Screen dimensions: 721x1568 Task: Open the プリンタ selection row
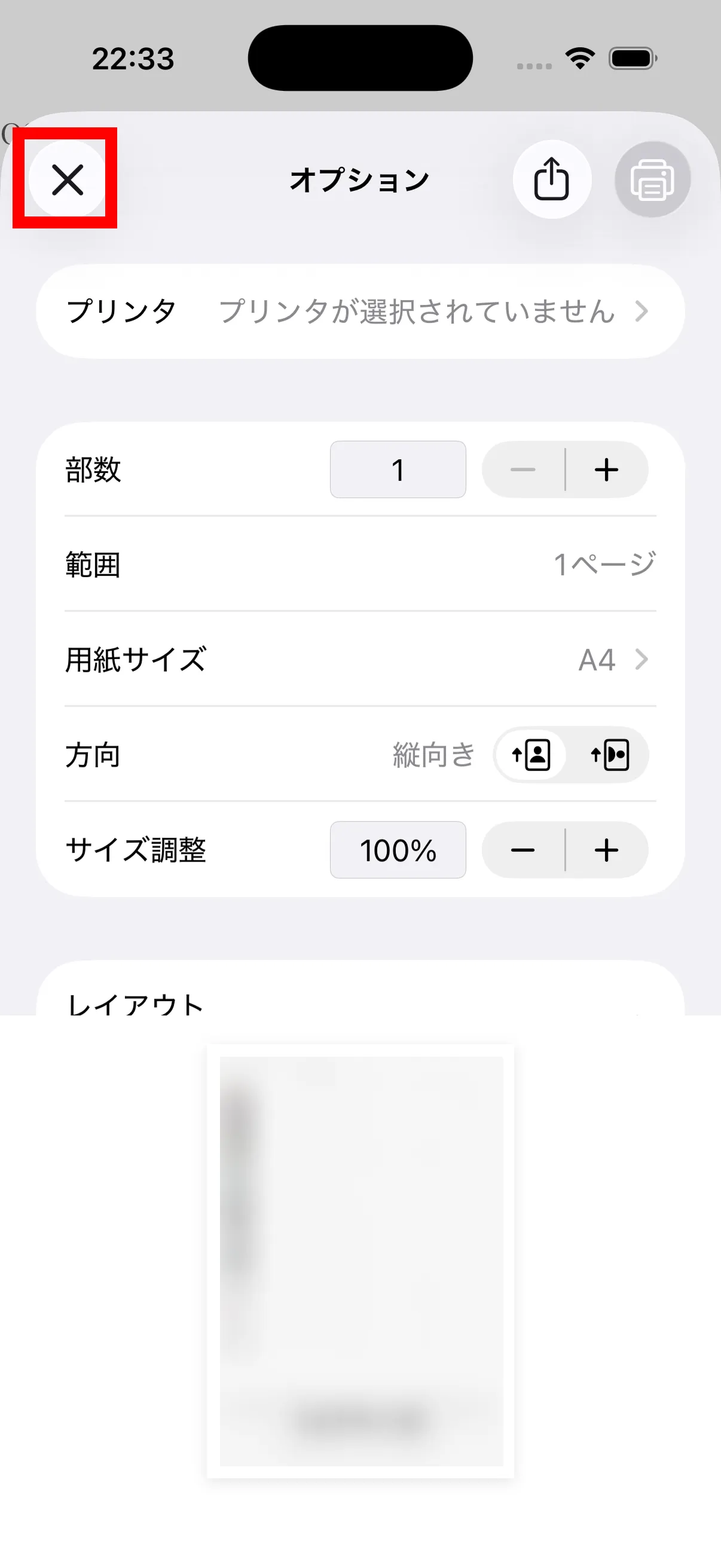[360, 311]
